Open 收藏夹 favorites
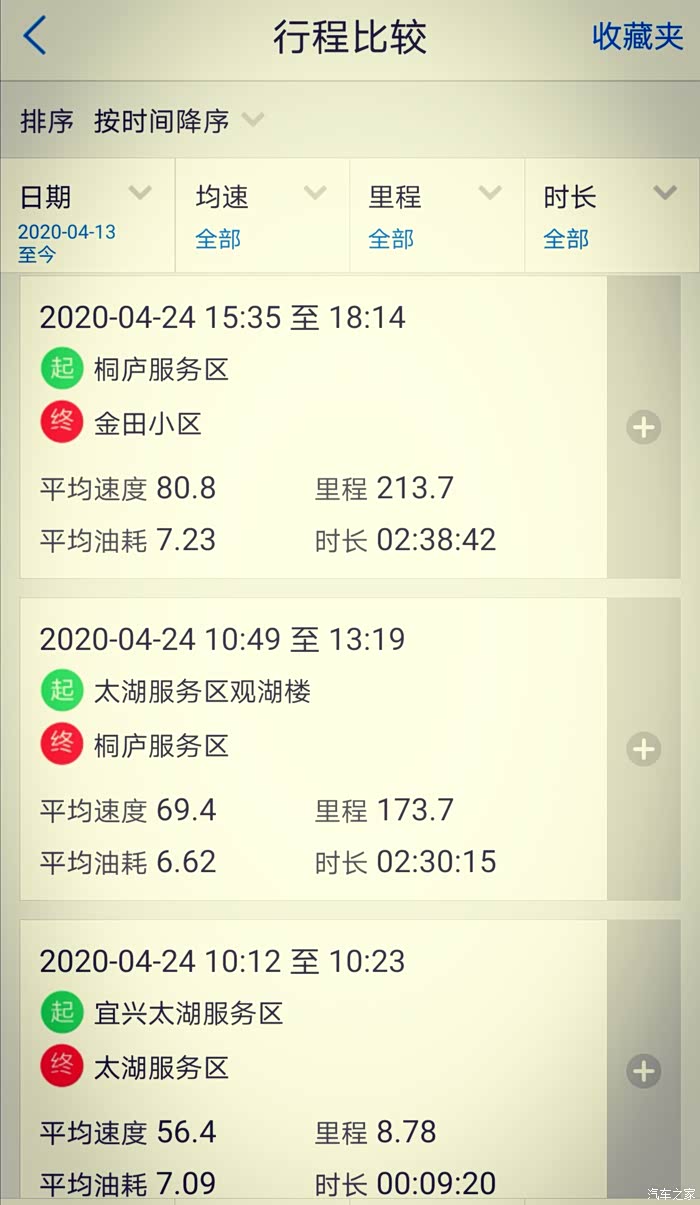 click(637, 37)
